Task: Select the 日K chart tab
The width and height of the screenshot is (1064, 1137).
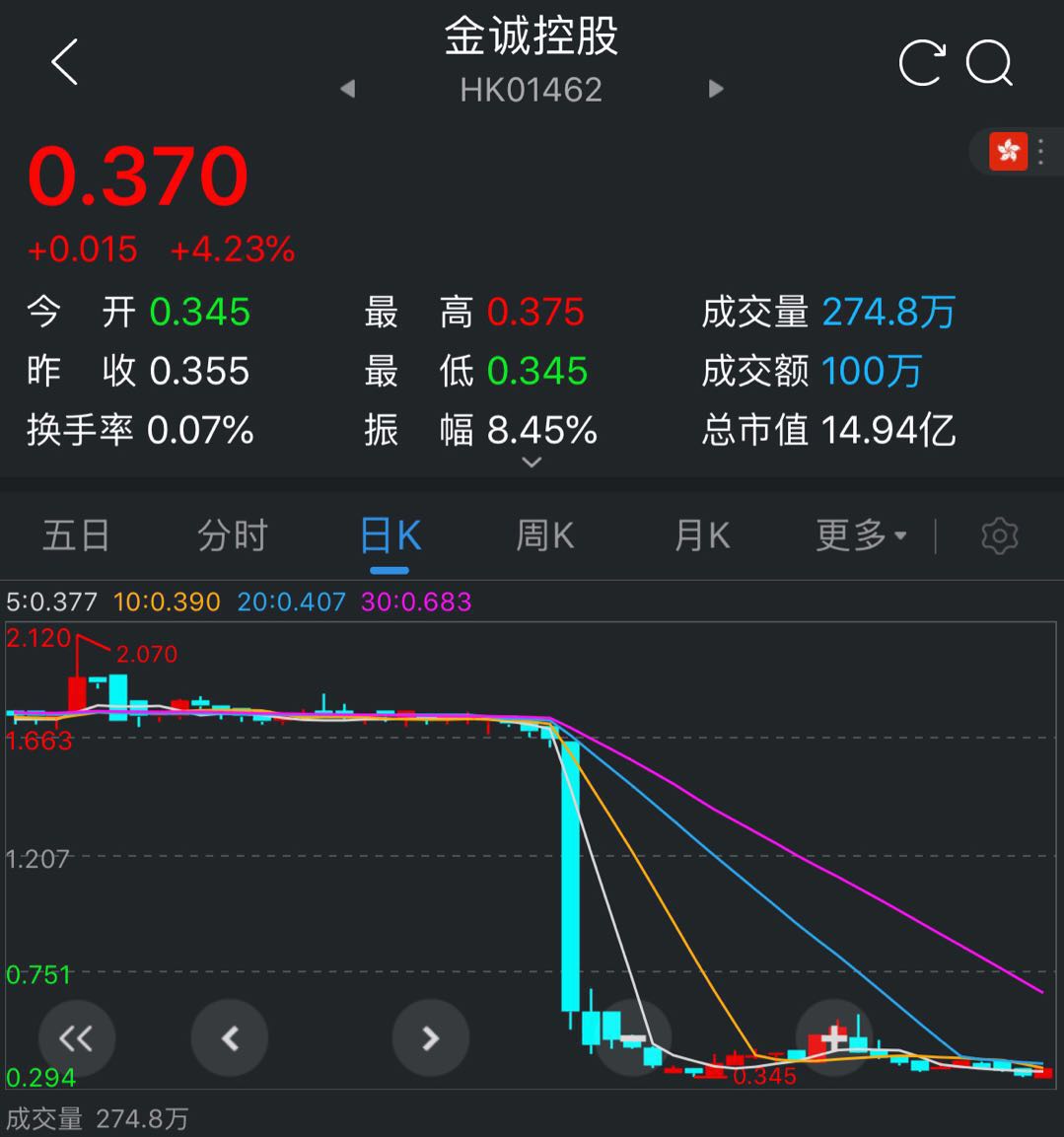Action: coord(390,537)
